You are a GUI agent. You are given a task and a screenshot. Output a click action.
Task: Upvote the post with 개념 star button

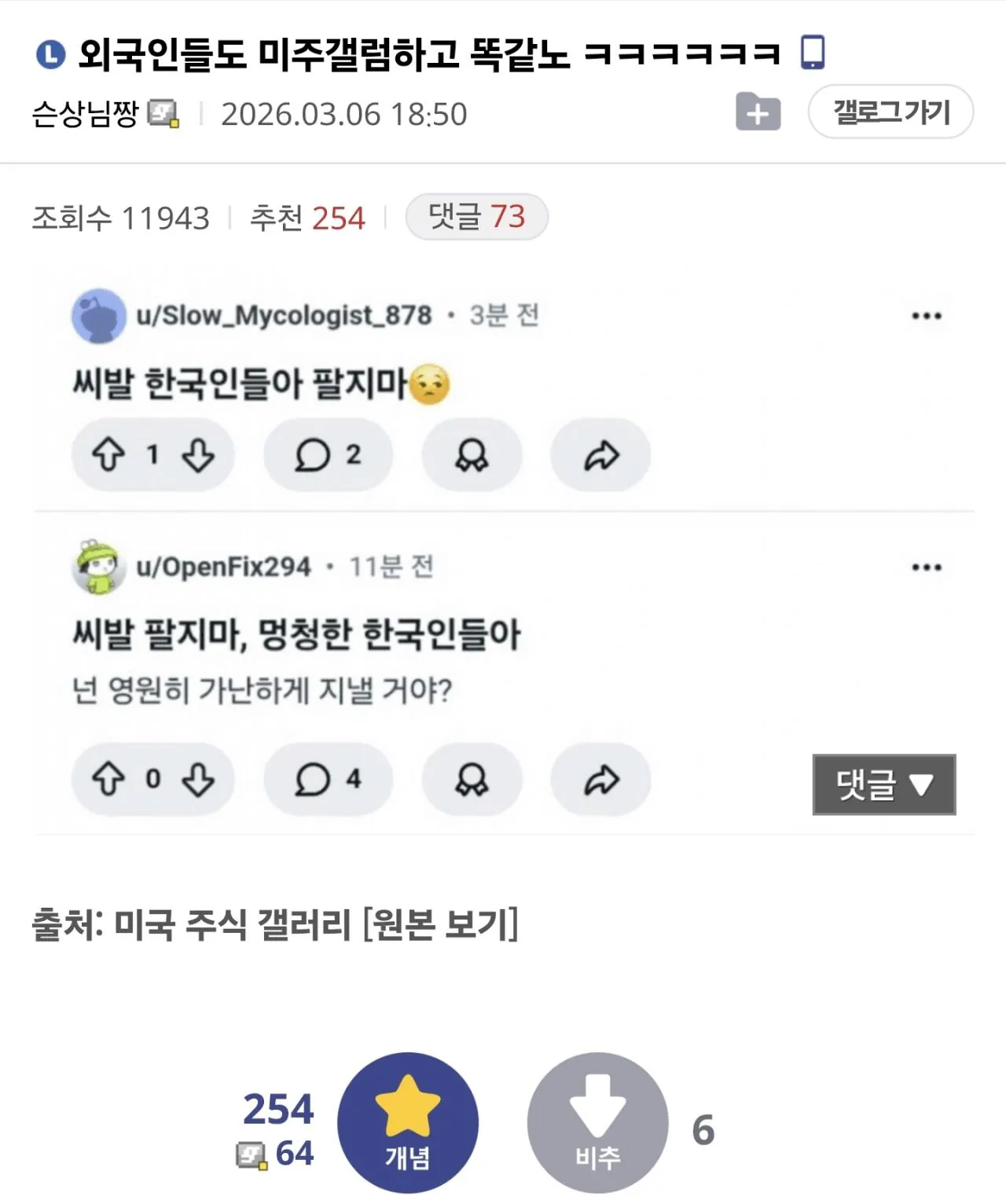407,1122
